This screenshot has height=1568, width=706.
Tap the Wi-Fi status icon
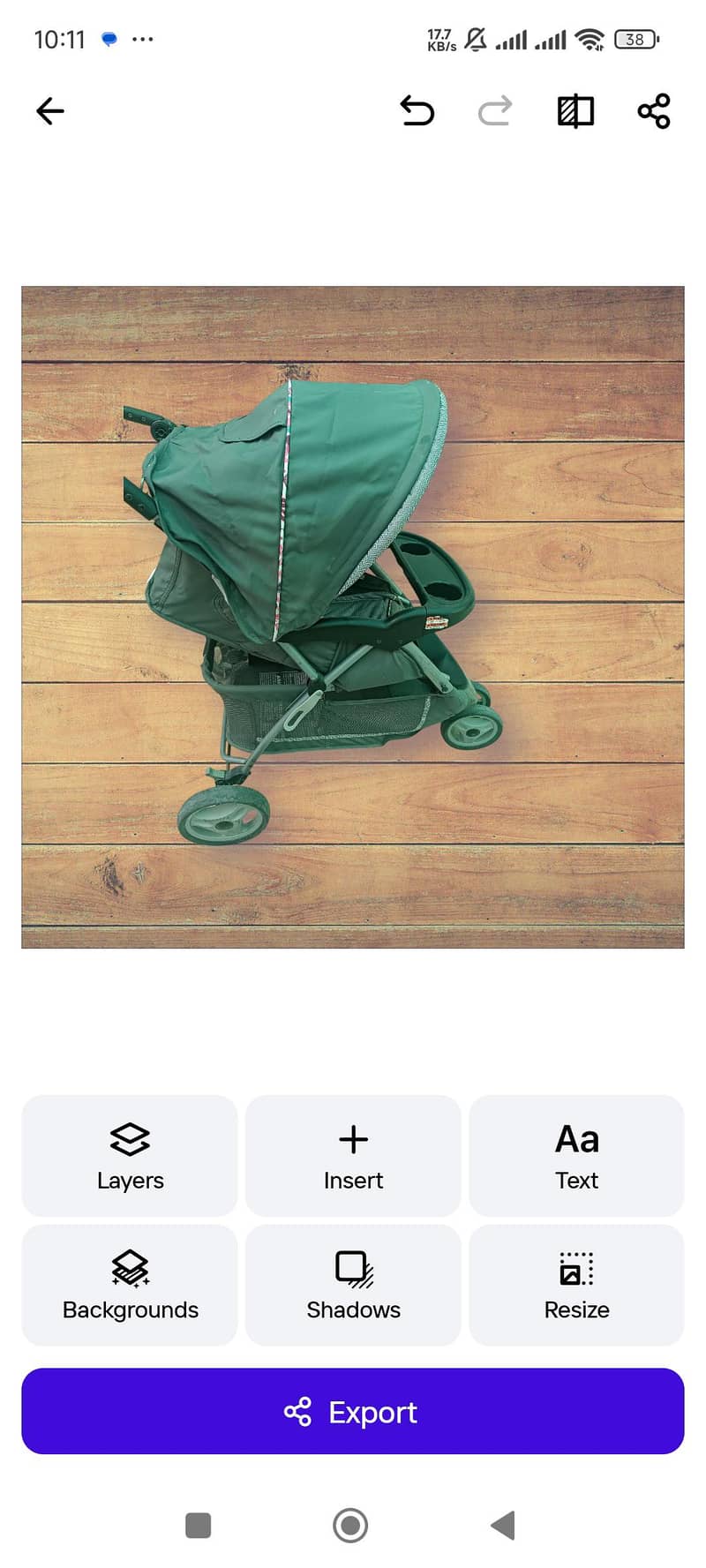click(x=591, y=39)
